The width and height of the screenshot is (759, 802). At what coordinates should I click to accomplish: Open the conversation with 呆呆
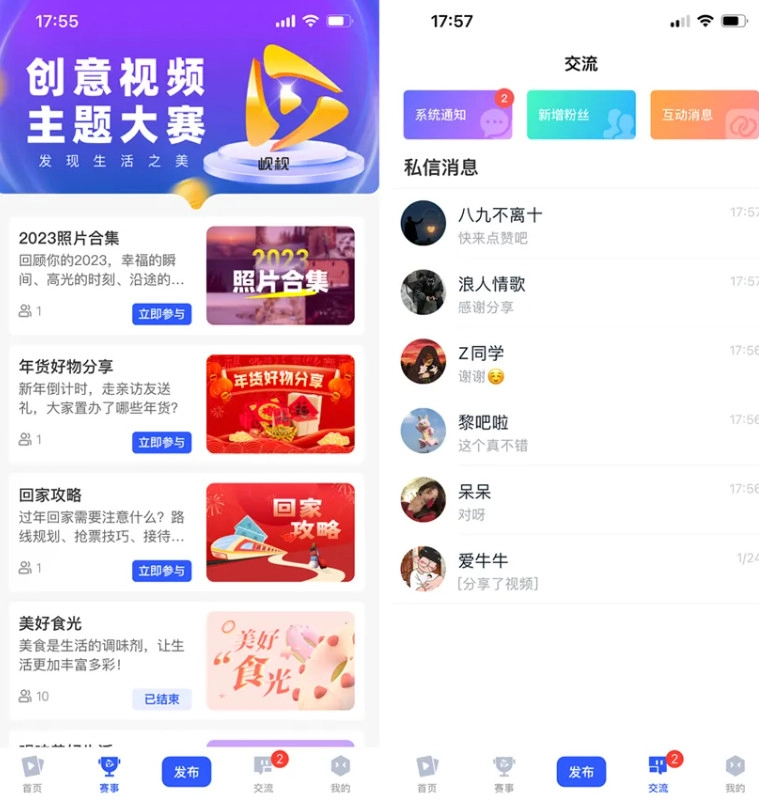tap(575, 500)
